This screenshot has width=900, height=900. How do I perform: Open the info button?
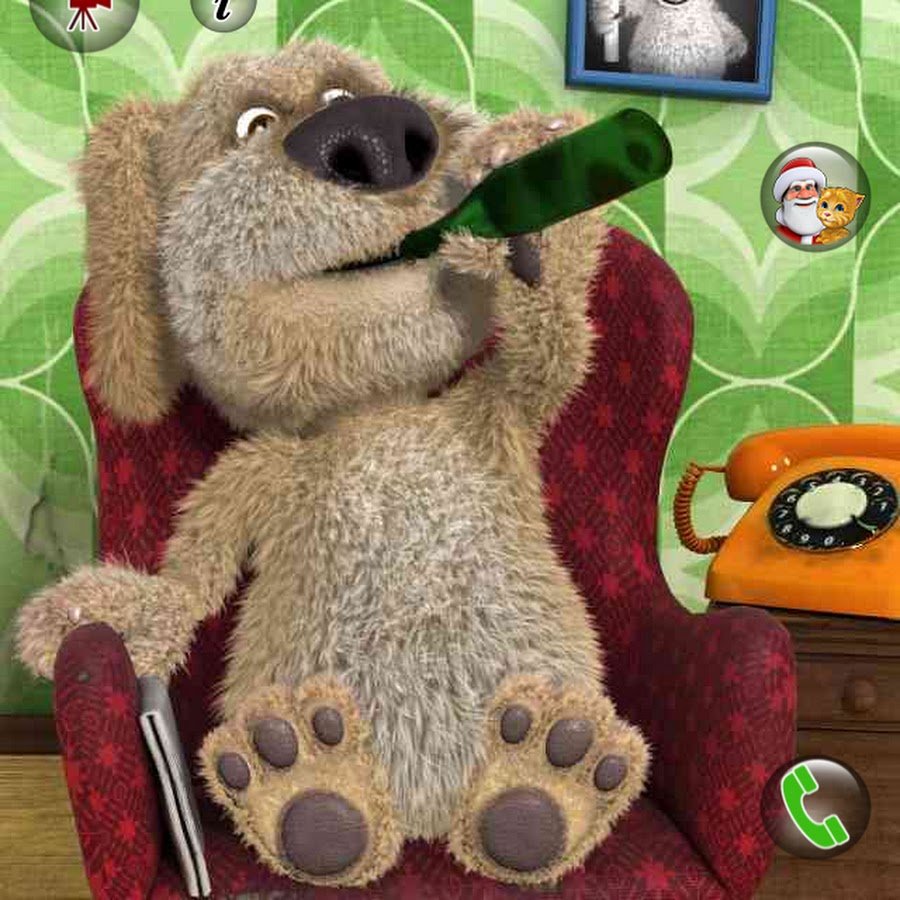223,10
